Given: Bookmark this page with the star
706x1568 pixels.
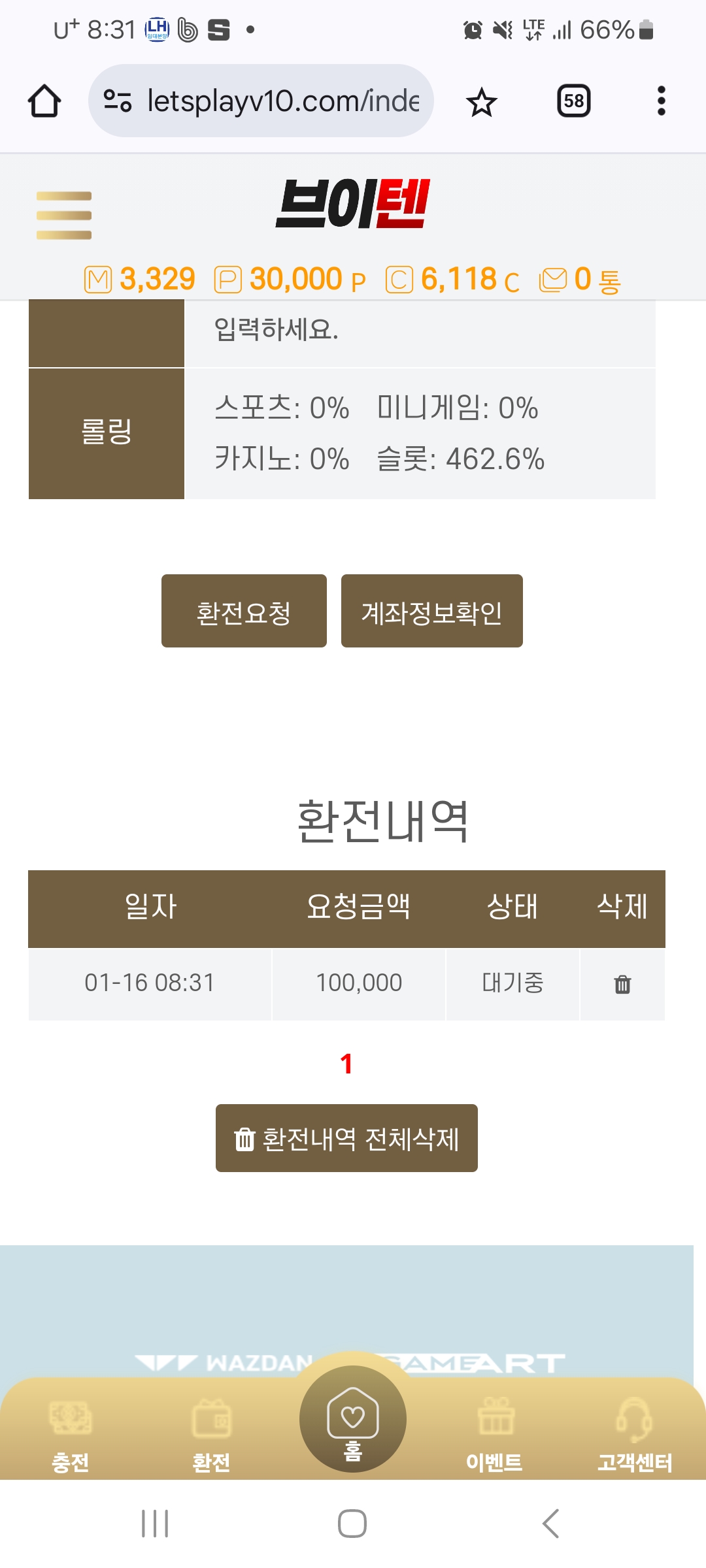Looking at the screenshot, I should point(482,102).
